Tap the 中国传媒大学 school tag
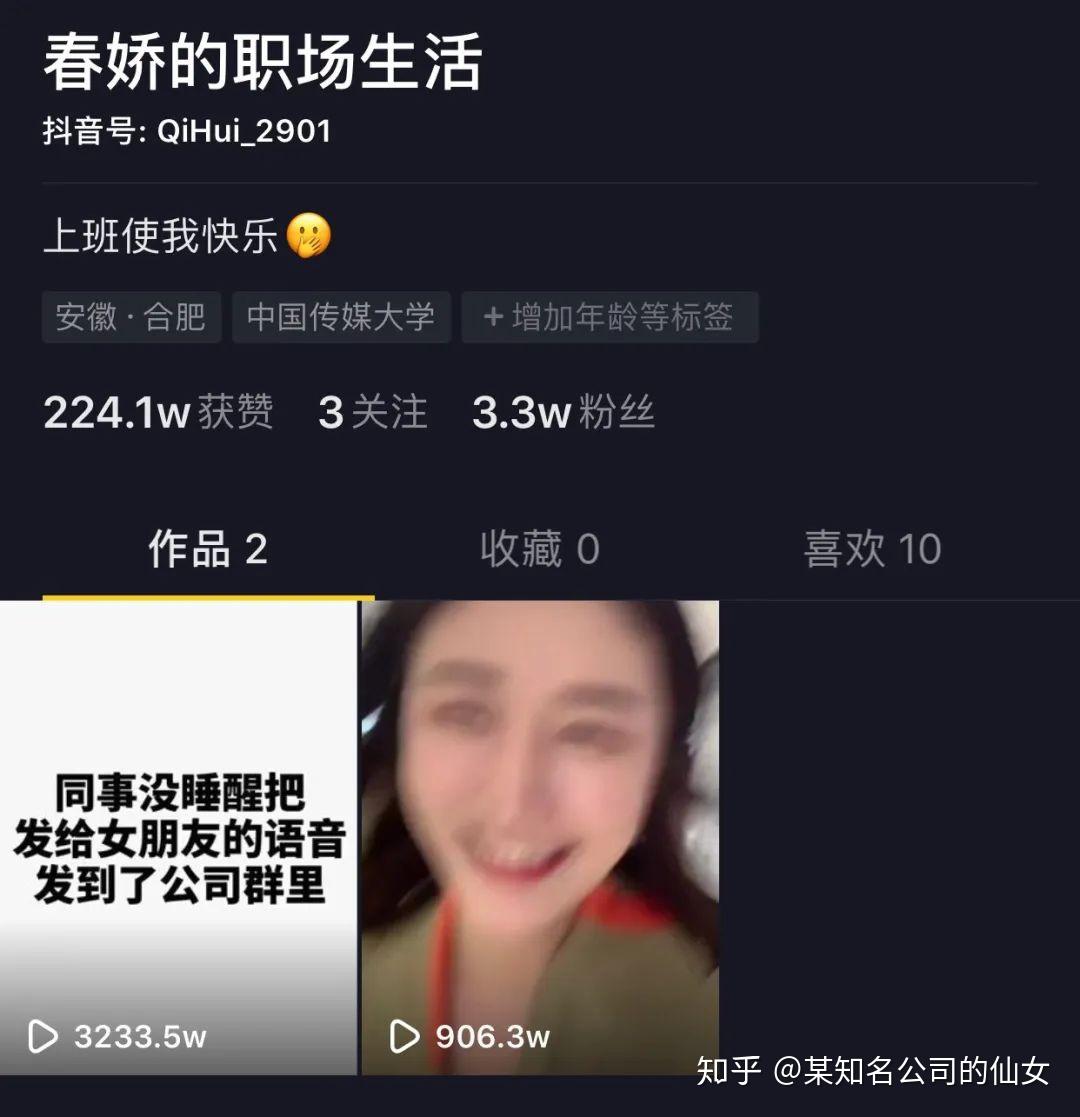The height and width of the screenshot is (1117, 1080). tap(341, 317)
